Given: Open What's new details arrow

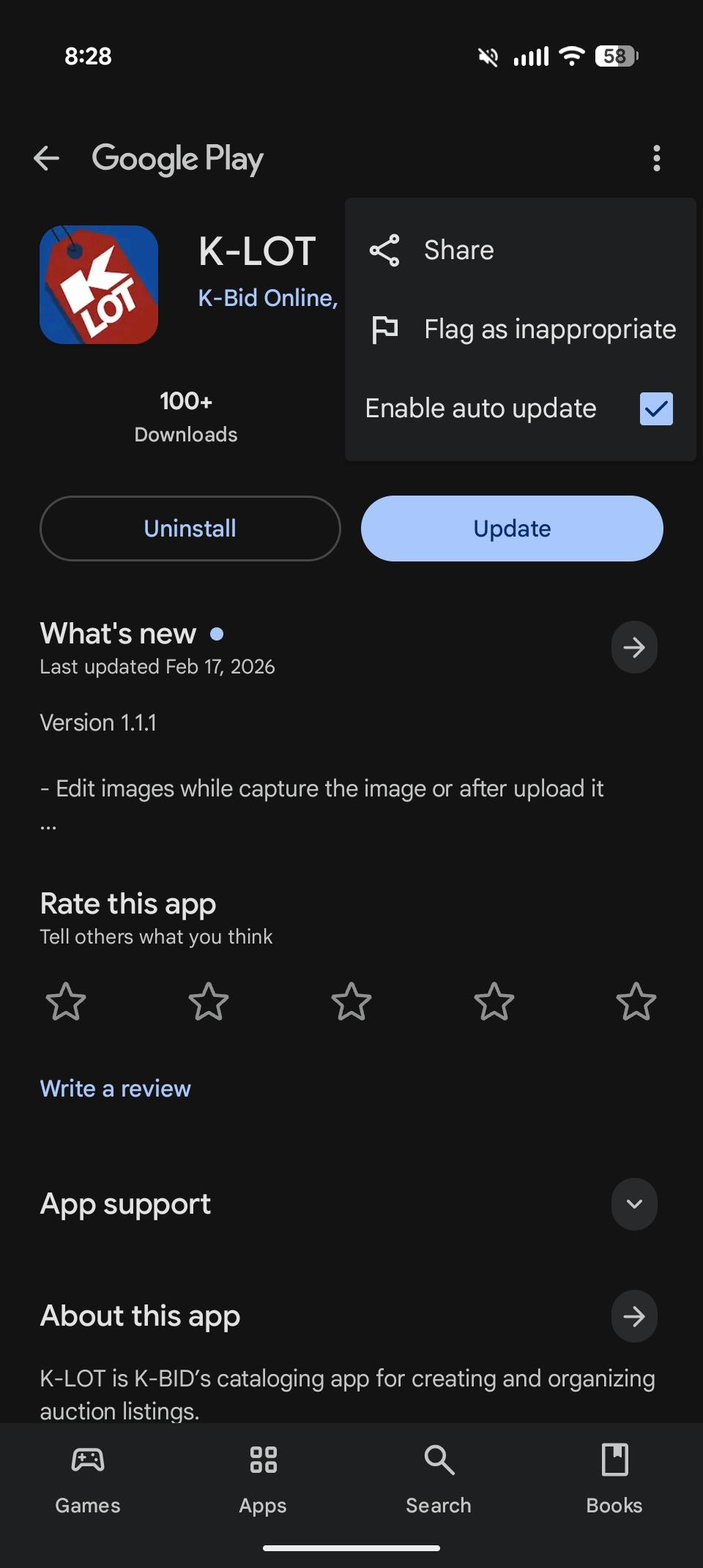Looking at the screenshot, I should (633, 647).
